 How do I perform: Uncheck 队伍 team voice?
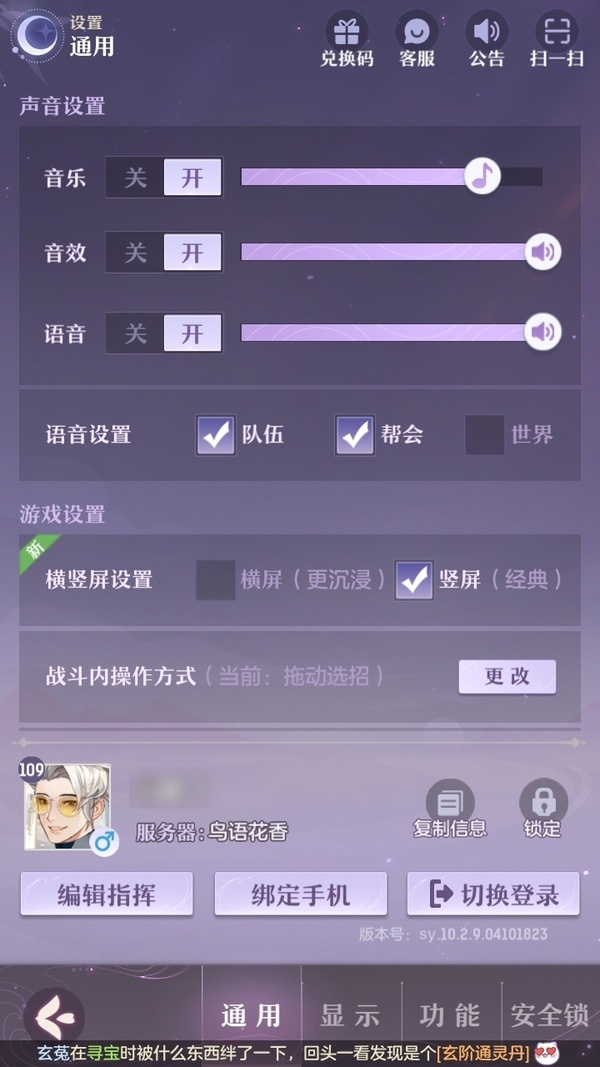click(x=216, y=435)
